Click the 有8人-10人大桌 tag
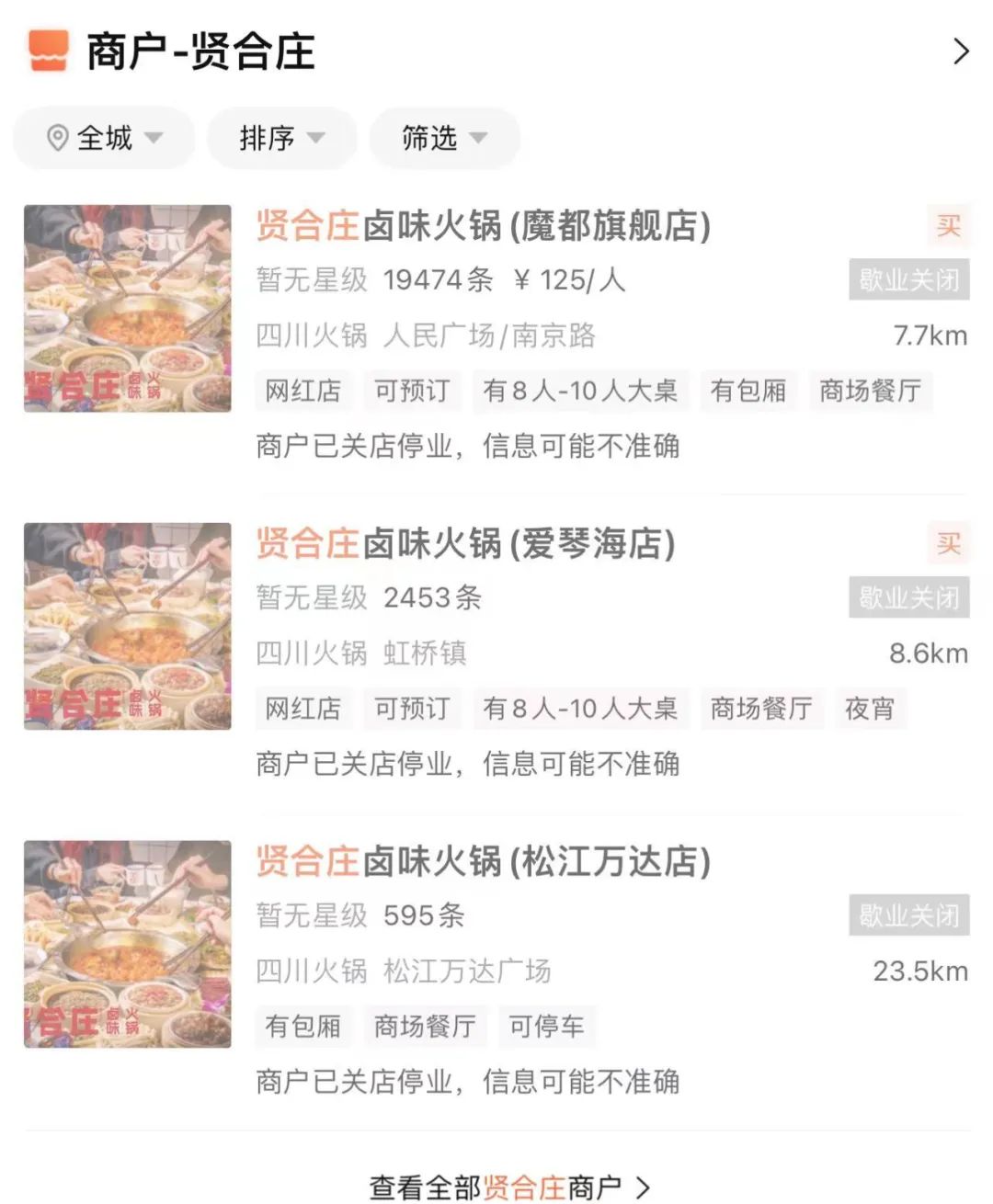The height and width of the screenshot is (1204, 993). 580,391
